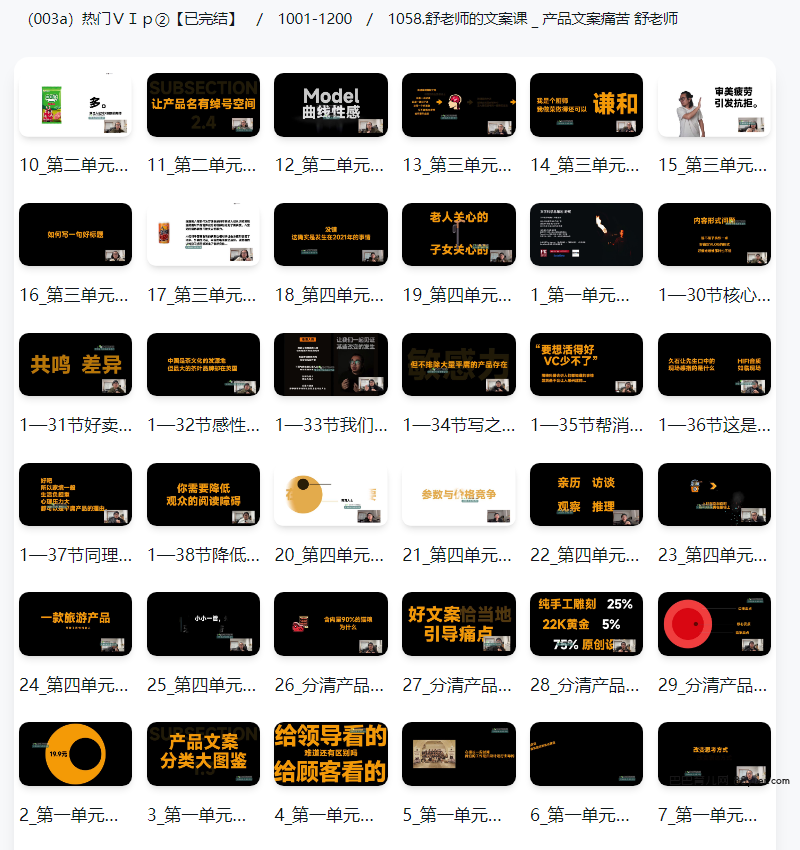Screen dimensions: 800x850
Task: Open video 21_第四单元 参数与价格竞争
Action: tap(458, 495)
